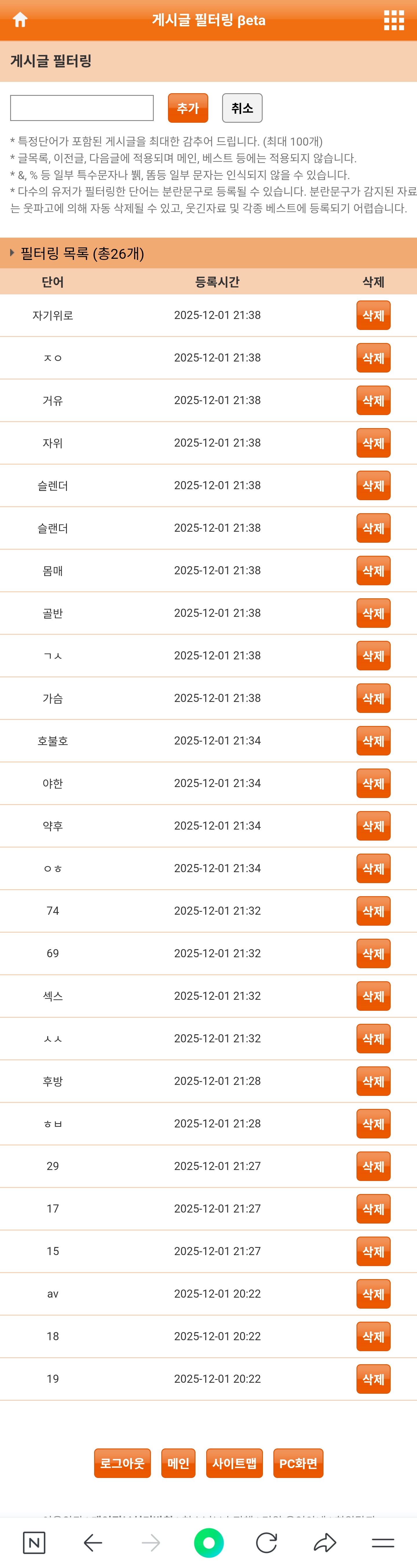This screenshot has width=417, height=1568.
Task: Go to the home page icon
Action: click(20, 20)
